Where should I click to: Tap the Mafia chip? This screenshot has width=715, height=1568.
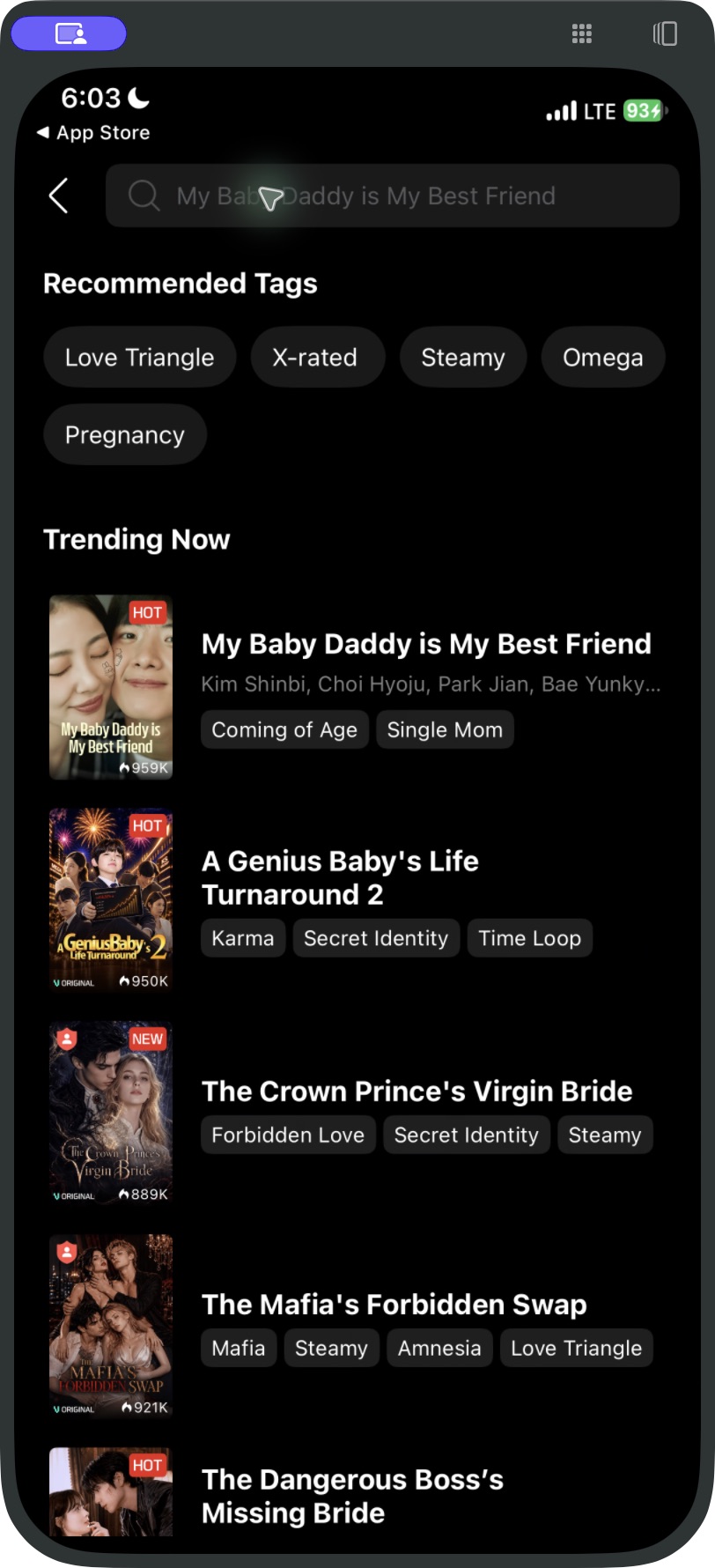[x=239, y=1349]
